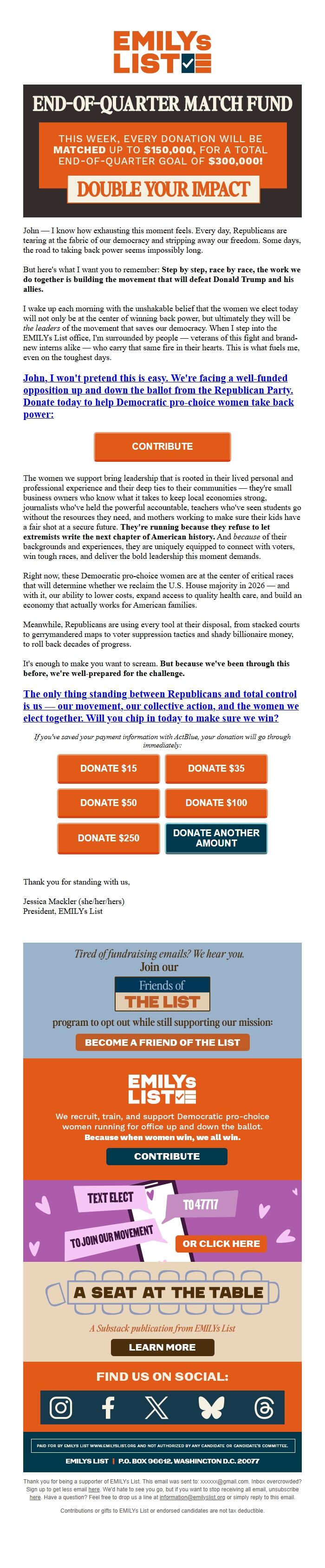Tap DONATE ANOTHER AMOUNT
Viewport: 325px width, 1568px height.
click(x=216, y=838)
